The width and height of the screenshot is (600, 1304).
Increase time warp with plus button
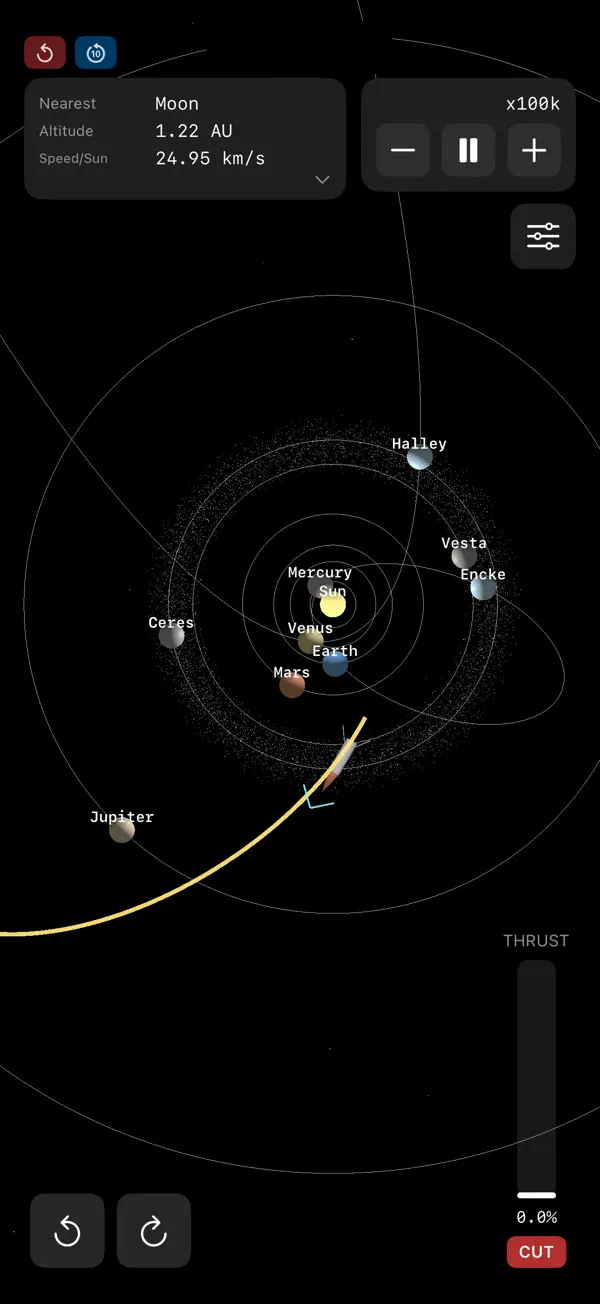click(534, 151)
